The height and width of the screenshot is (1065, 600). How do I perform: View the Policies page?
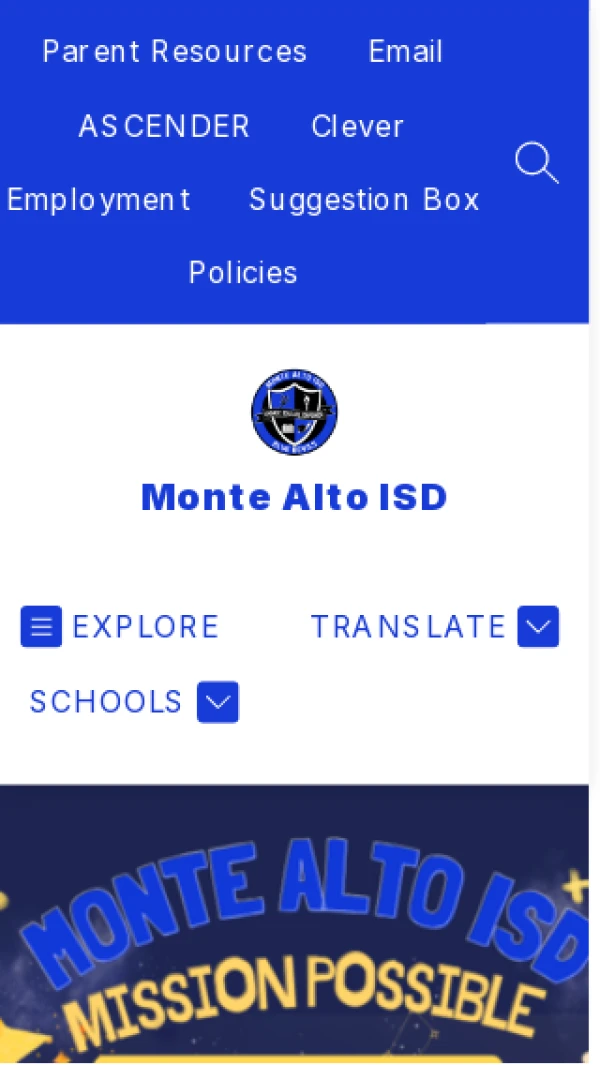click(x=243, y=273)
